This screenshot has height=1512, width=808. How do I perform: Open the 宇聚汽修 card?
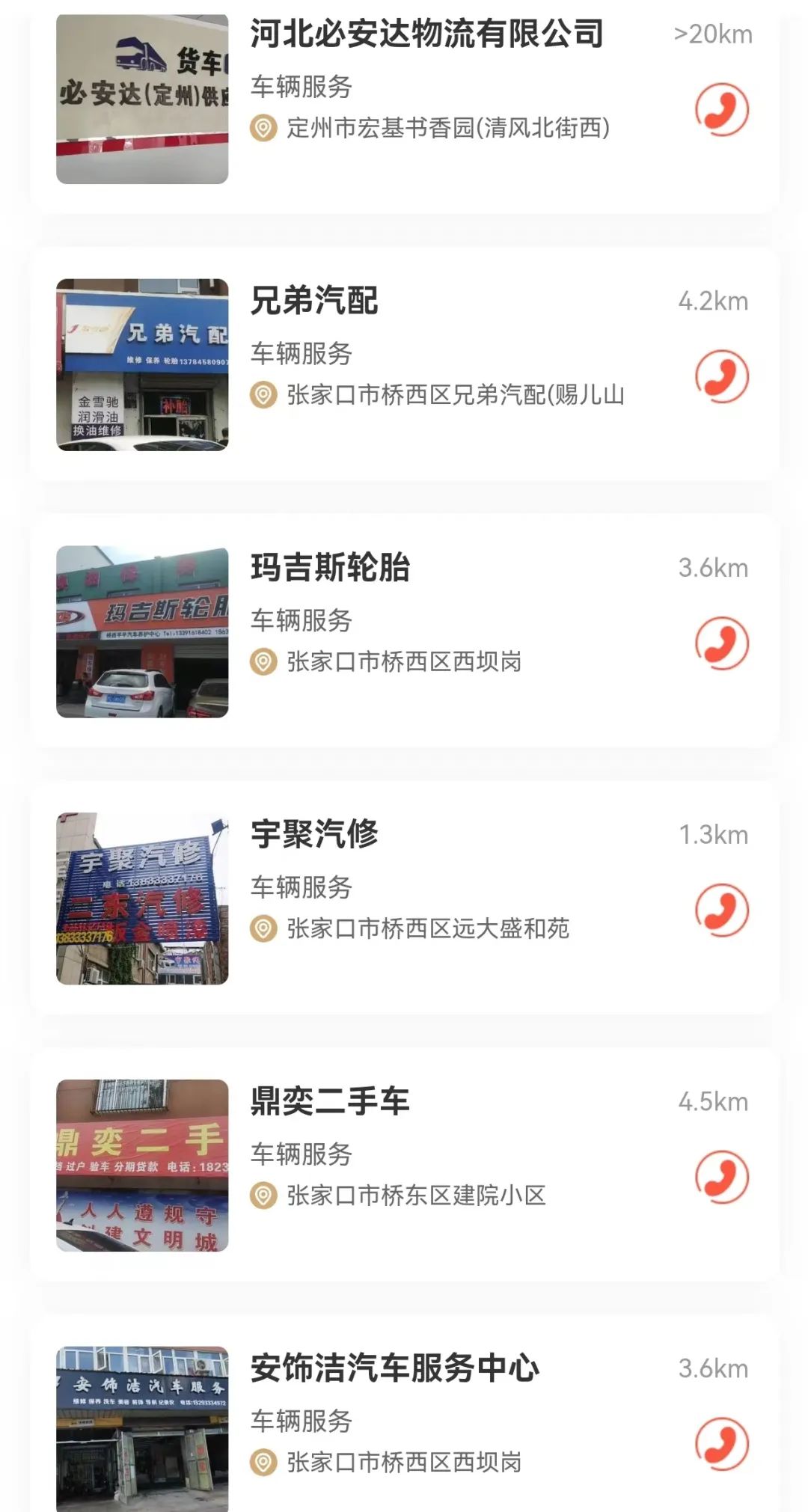click(314, 835)
